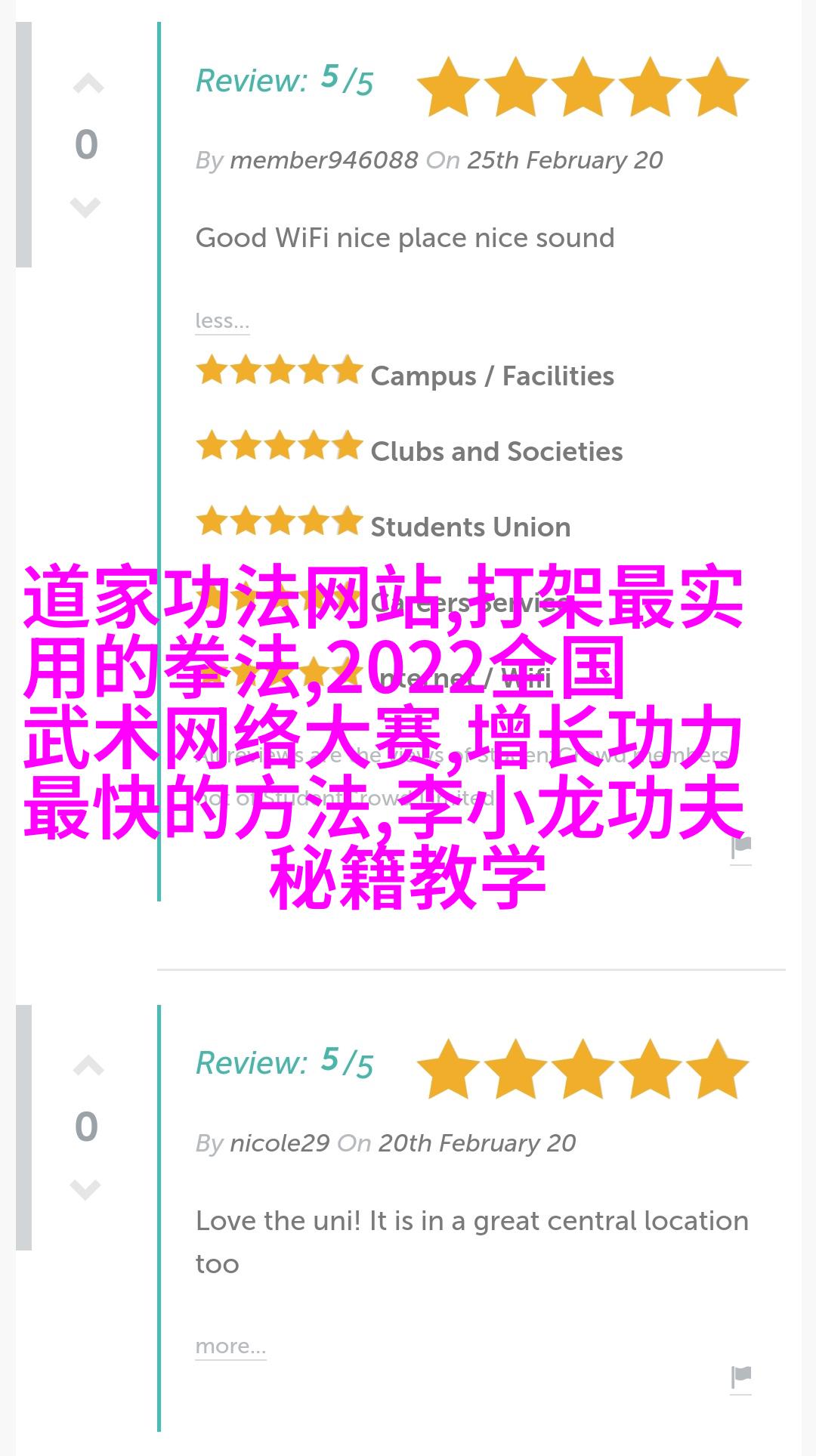Flag member946088's review

click(741, 848)
